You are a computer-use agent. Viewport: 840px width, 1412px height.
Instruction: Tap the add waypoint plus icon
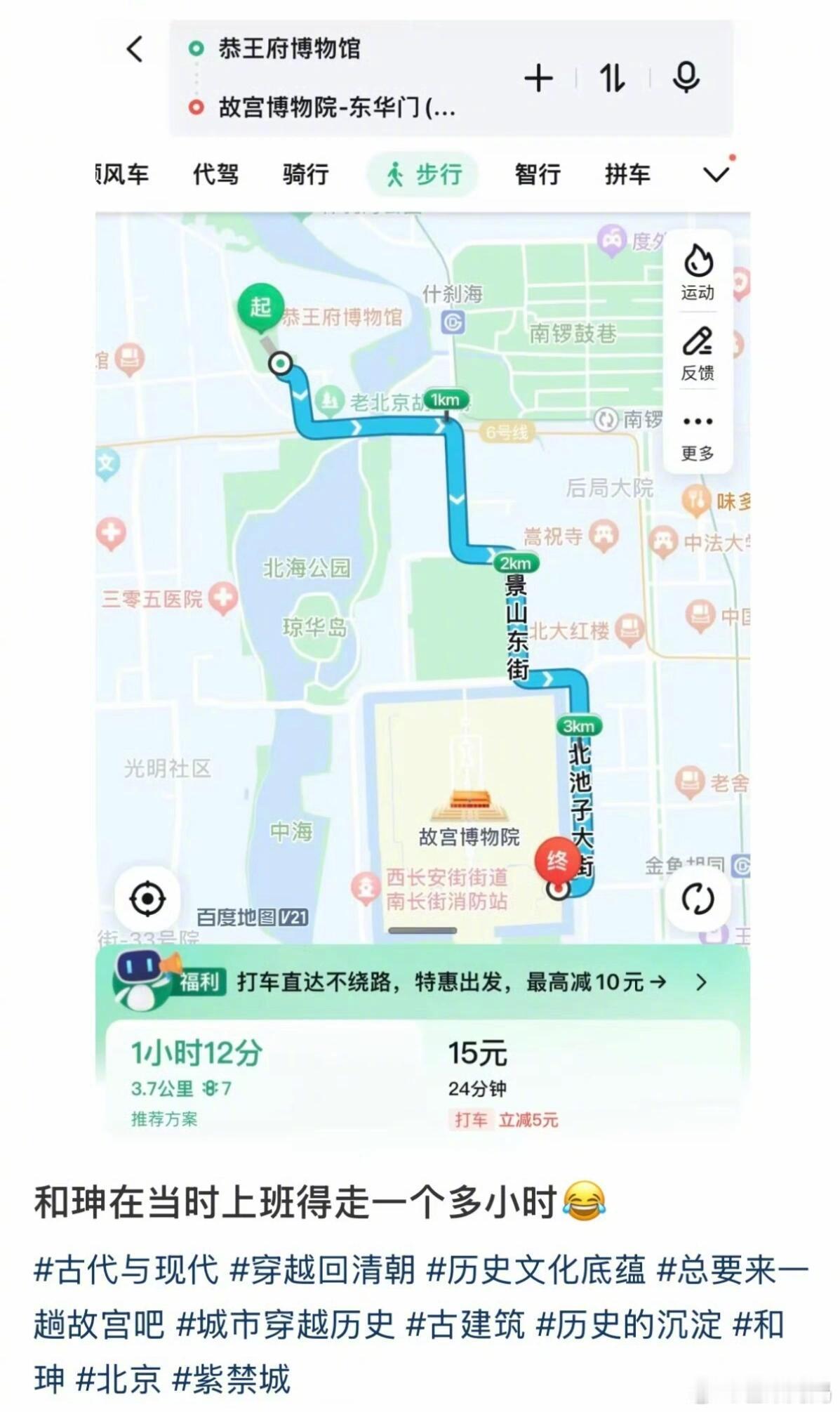pos(538,79)
